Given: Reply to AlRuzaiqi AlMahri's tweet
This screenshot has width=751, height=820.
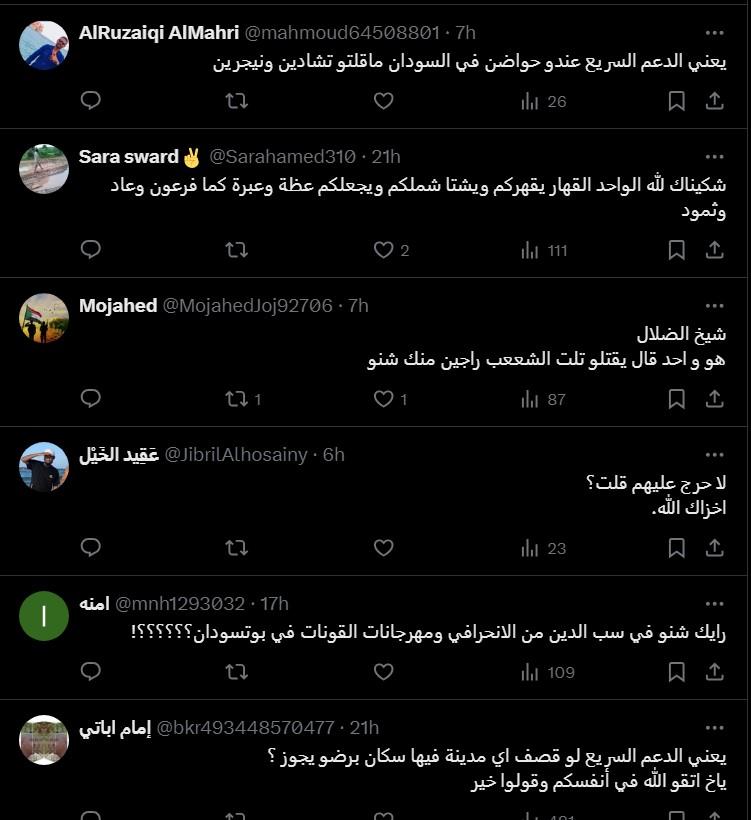Looking at the screenshot, I should 91,101.
